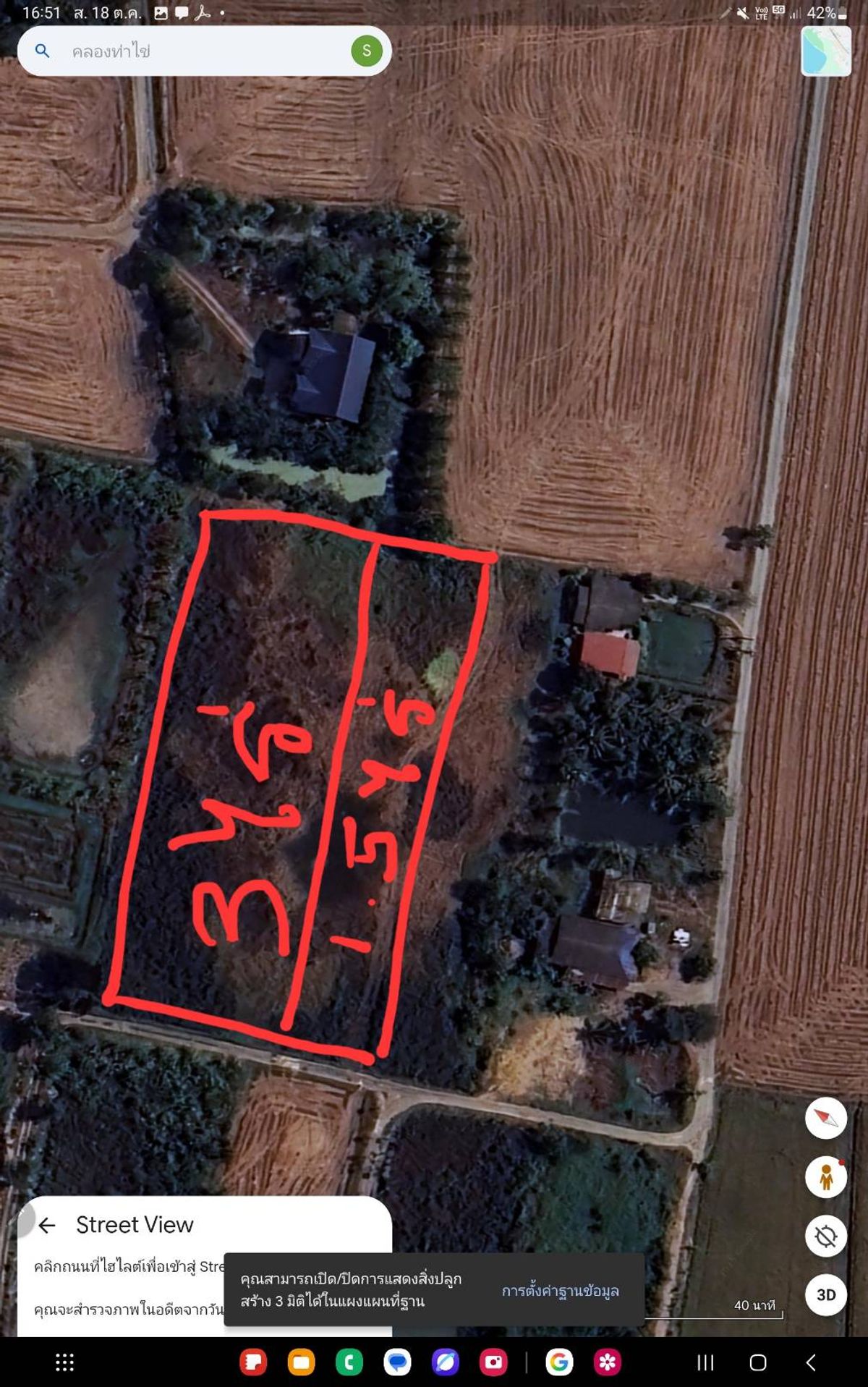The width and height of the screenshot is (868, 1387).
Task: Open the app drawer grid in taskbar
Action: [x=65, y=1363]
